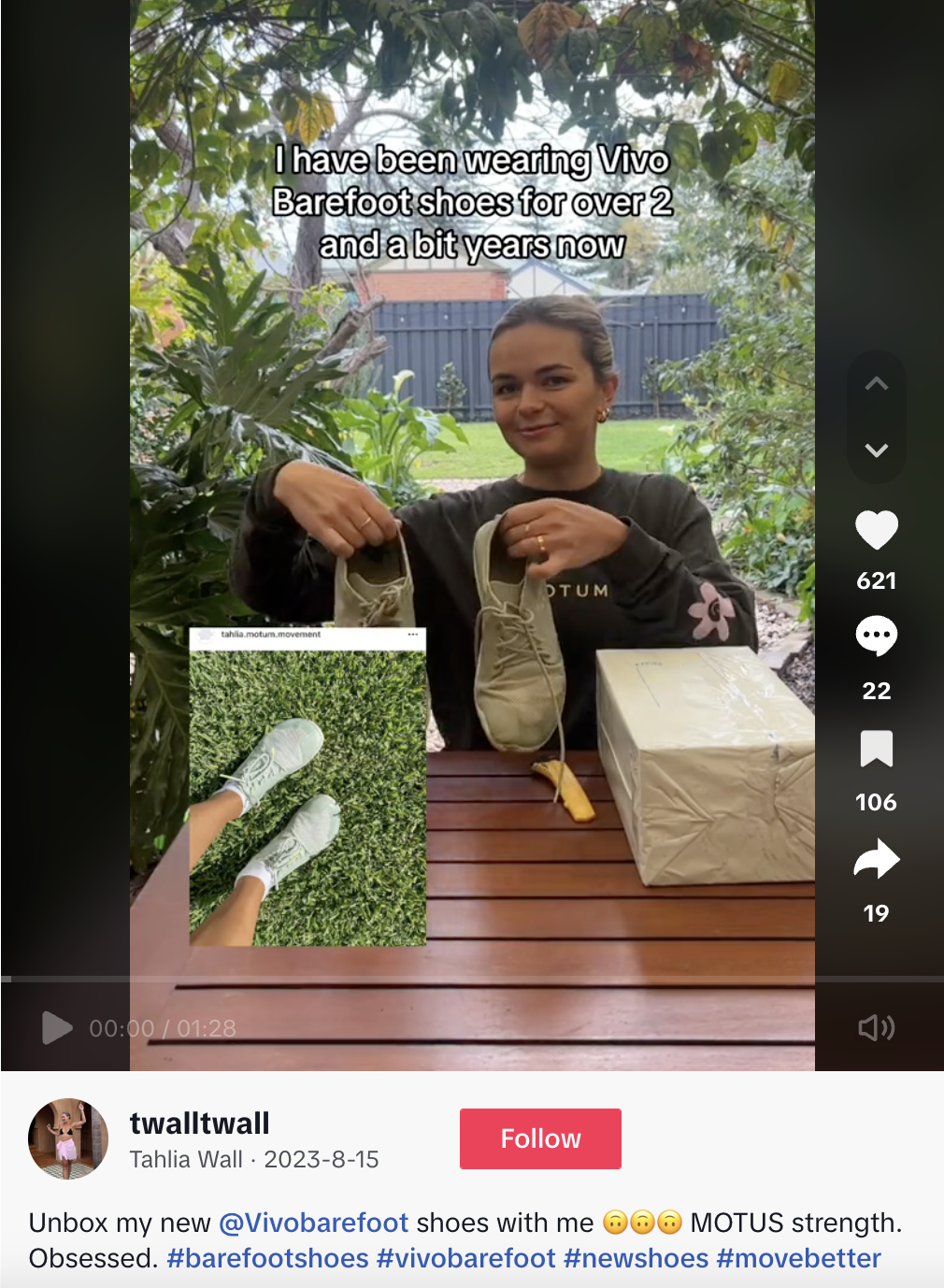Go to the previous video
Viewport: 944px width, 1288px height.
click(876, 383)
